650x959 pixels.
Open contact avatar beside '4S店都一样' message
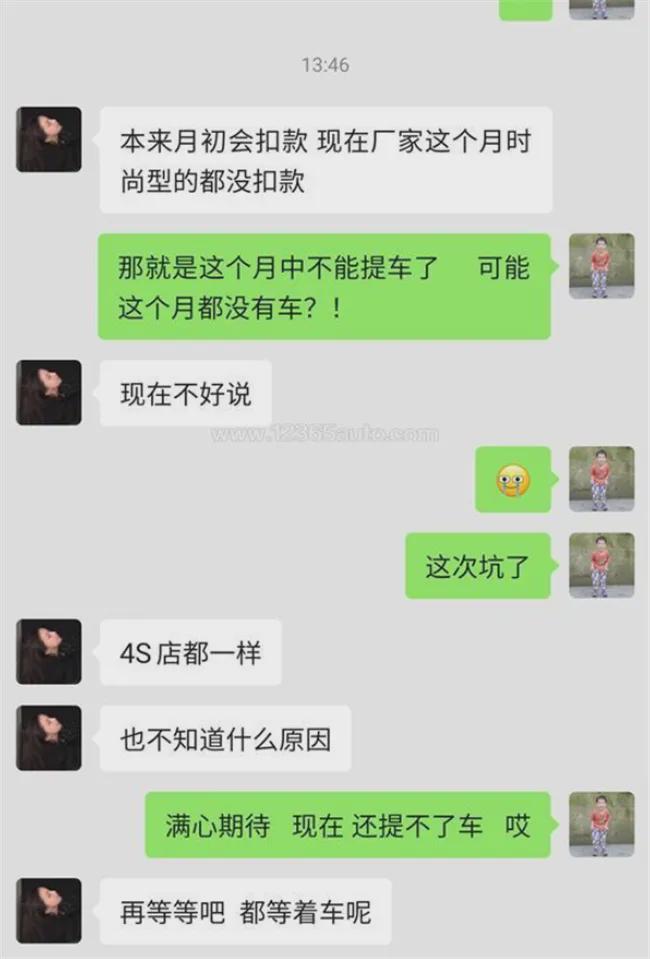48,652
